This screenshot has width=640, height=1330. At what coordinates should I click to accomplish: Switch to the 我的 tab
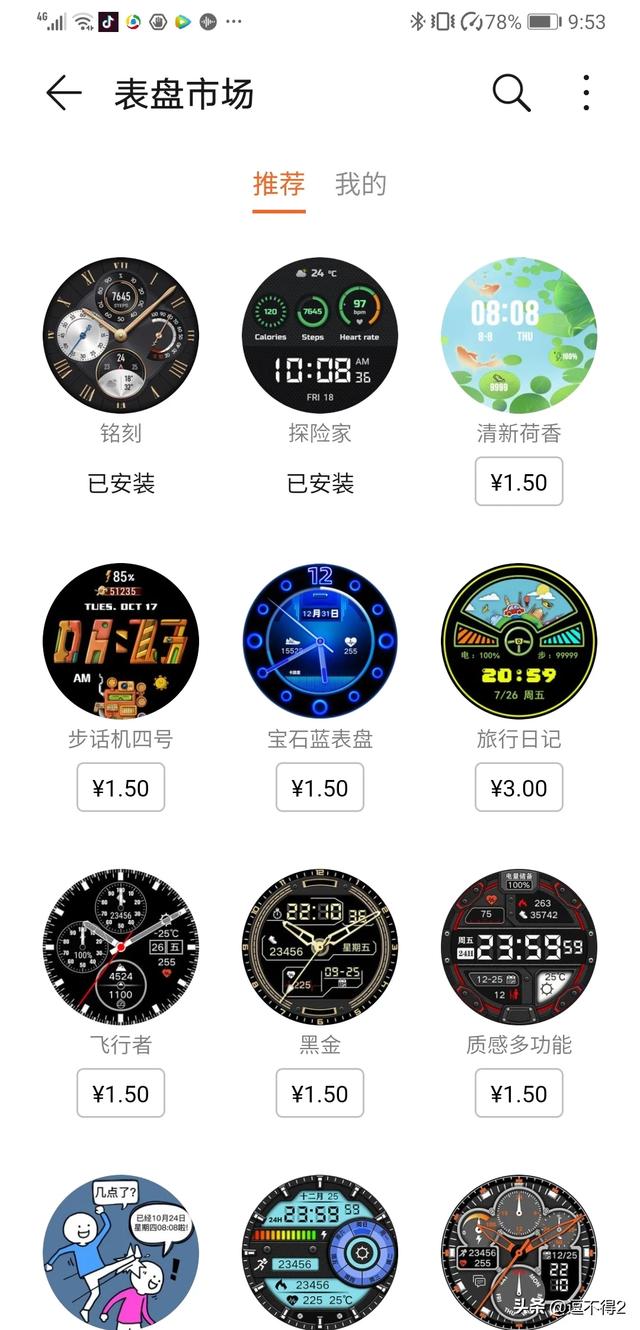click(360, 184)
